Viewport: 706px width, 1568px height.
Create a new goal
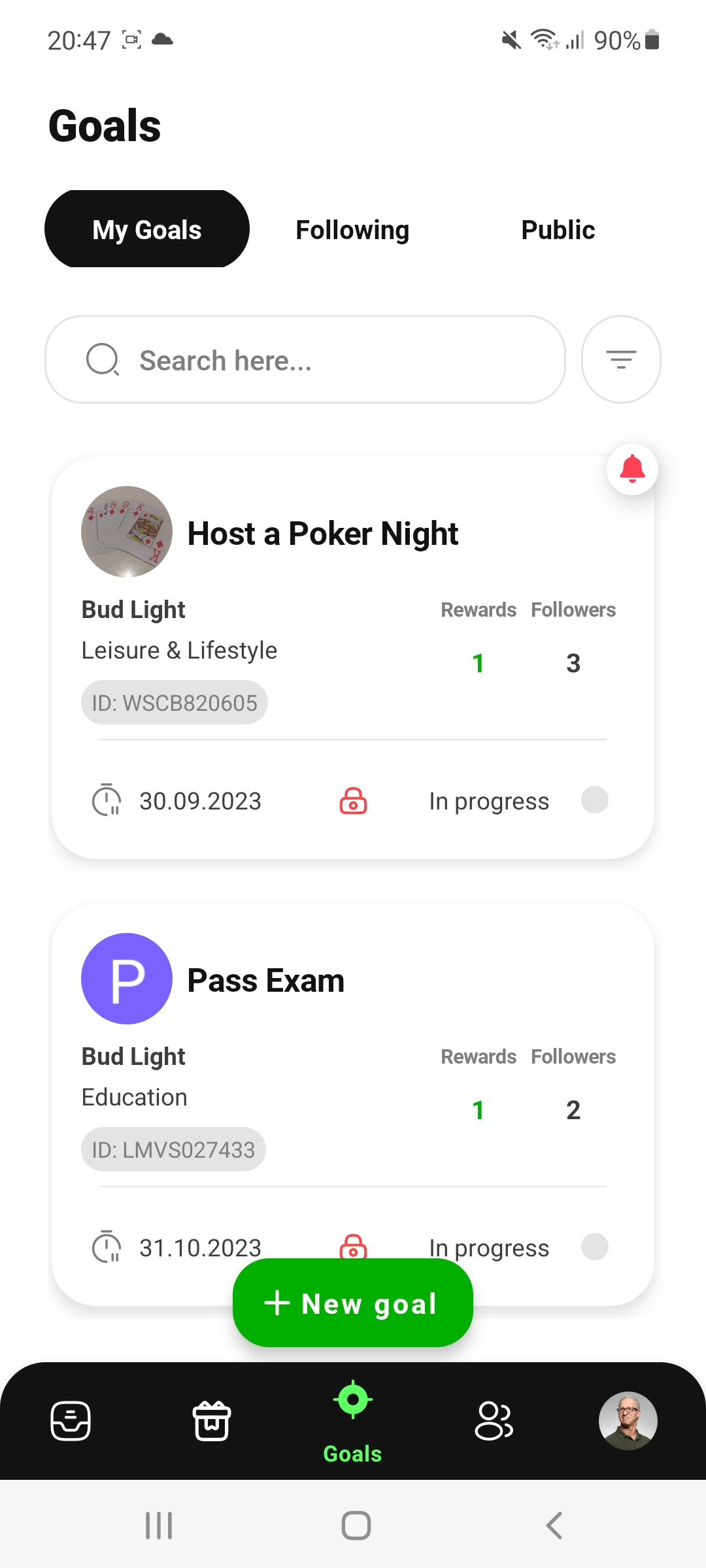click(353, 1303)
